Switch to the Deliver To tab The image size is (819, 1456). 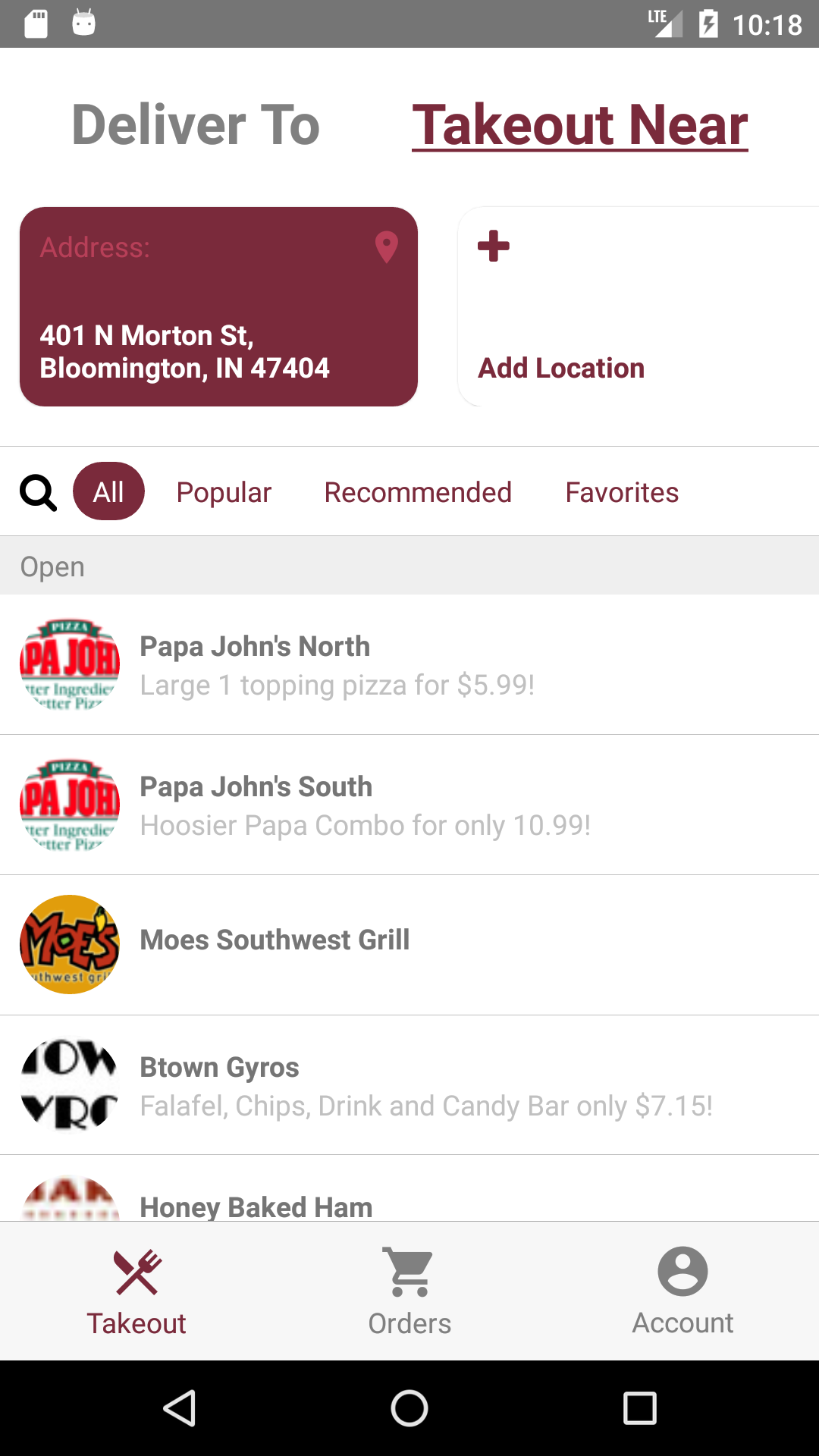[x=196, y=125]
